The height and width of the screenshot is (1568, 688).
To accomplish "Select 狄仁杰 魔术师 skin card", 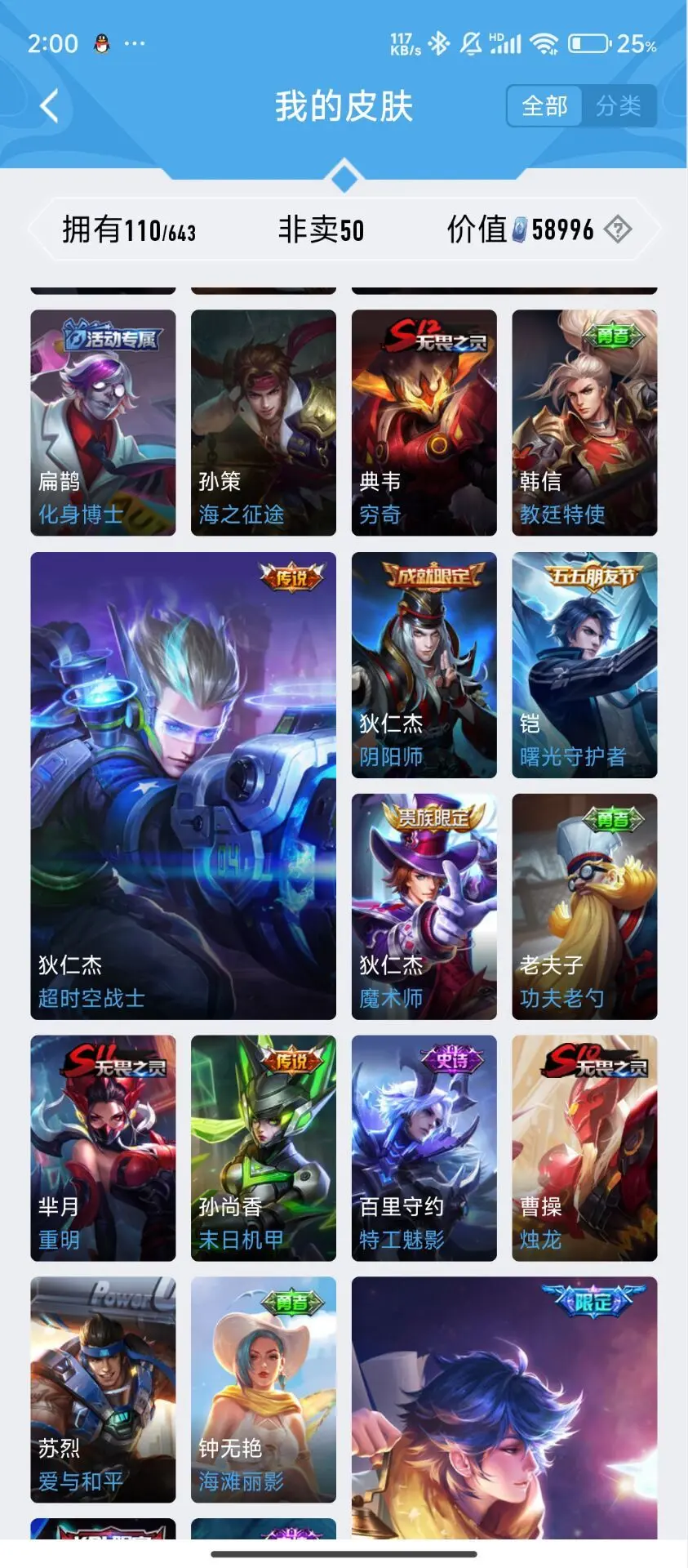I will [424, 906].
